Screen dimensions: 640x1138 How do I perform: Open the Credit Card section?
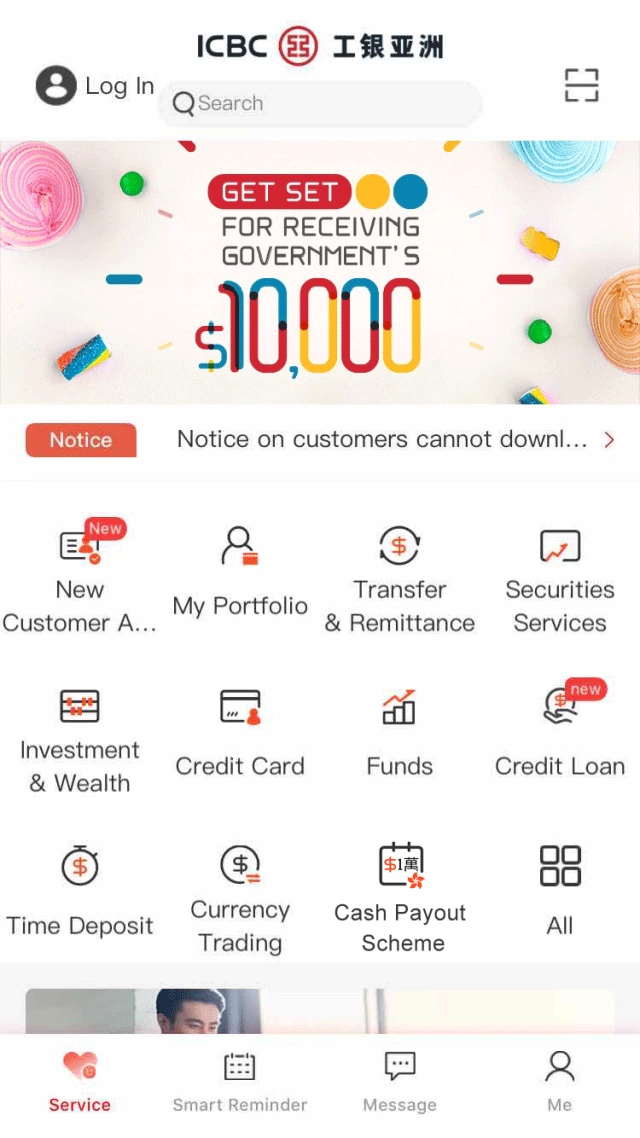pos(240,738)
